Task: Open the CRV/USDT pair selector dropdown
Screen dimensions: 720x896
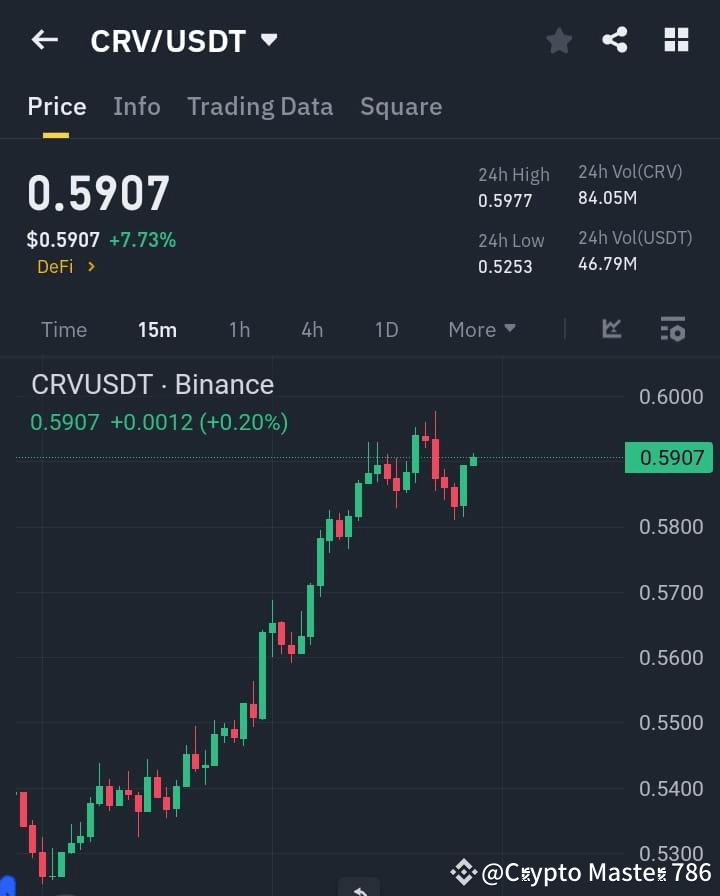Action: pyautogui.click(x=268, y=40)
